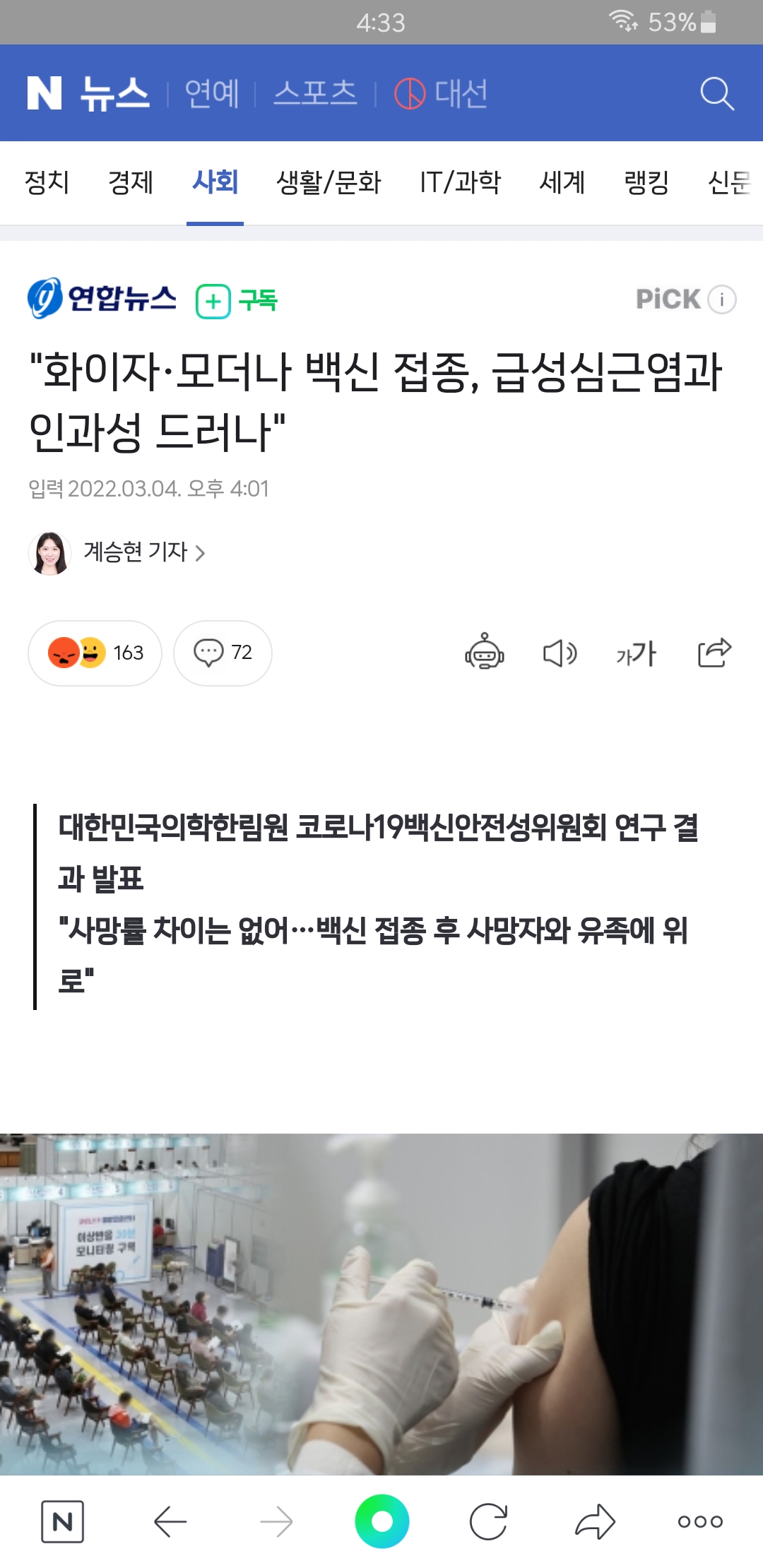Select the IT/과학 category tab
The height and width of the screenshot is (1568, 763).
(460, 182)
